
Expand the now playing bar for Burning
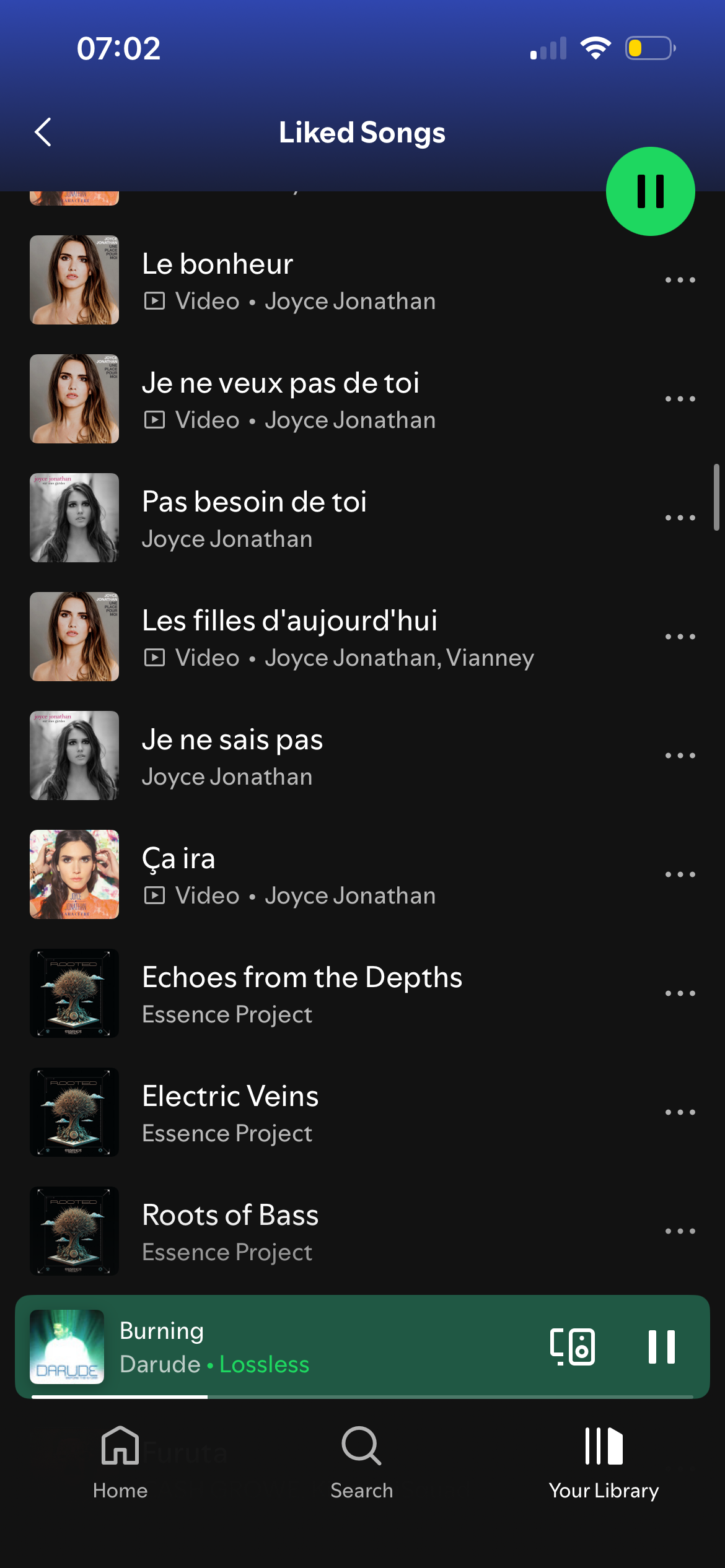[x=310, y=1347]
